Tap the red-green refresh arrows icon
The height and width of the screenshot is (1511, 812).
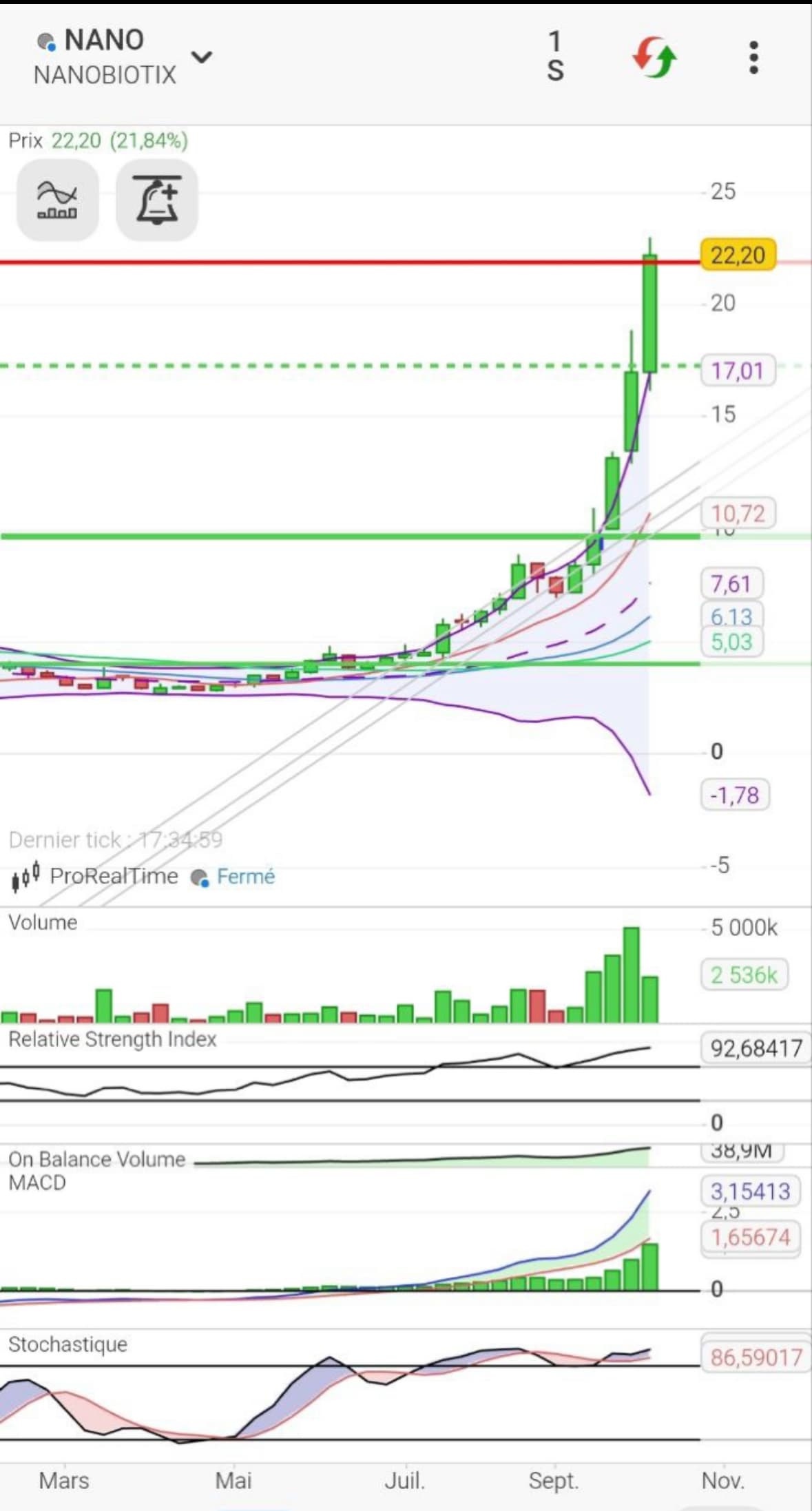coord(654,57)
